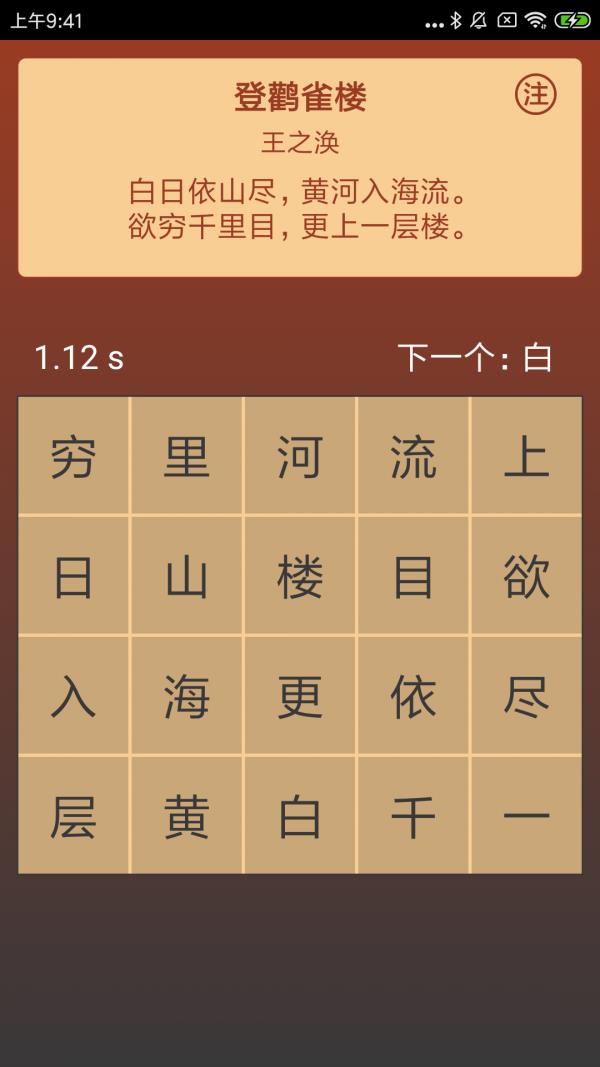Tap the 河 character tile
The image size is (600, 1067).
pos(300,456)
